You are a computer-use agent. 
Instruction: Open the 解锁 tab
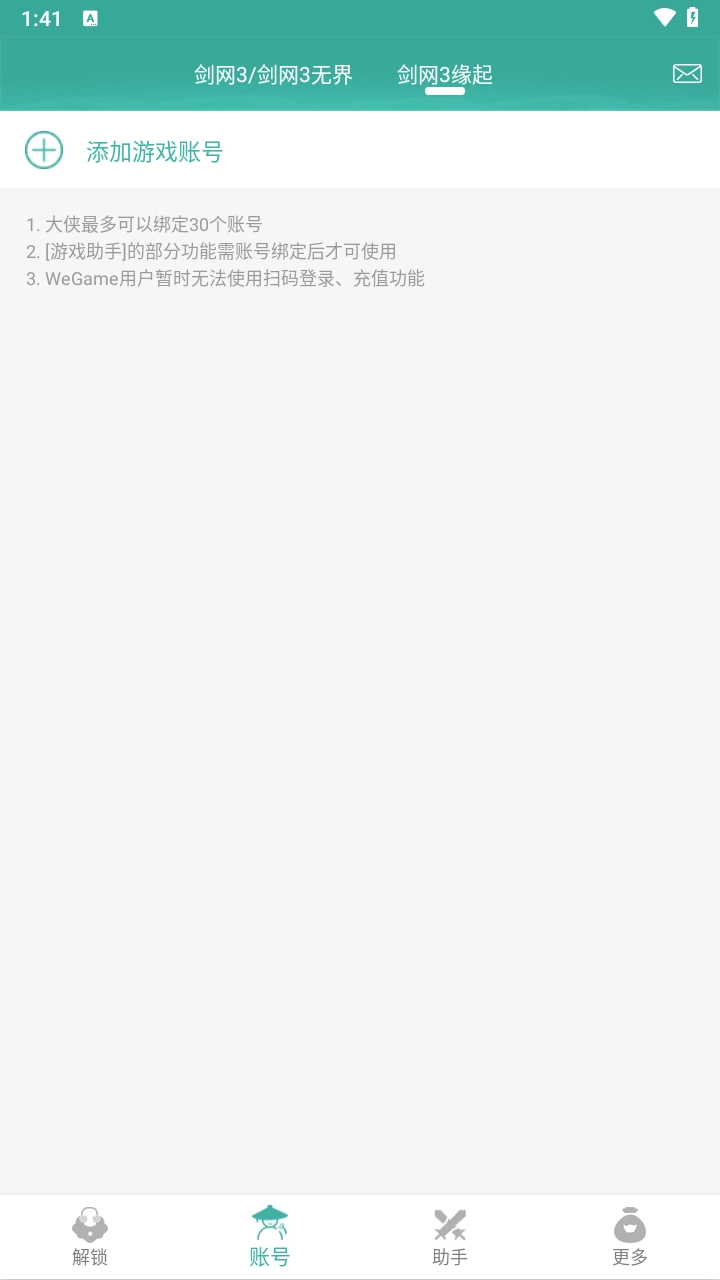click(90, 1237)
